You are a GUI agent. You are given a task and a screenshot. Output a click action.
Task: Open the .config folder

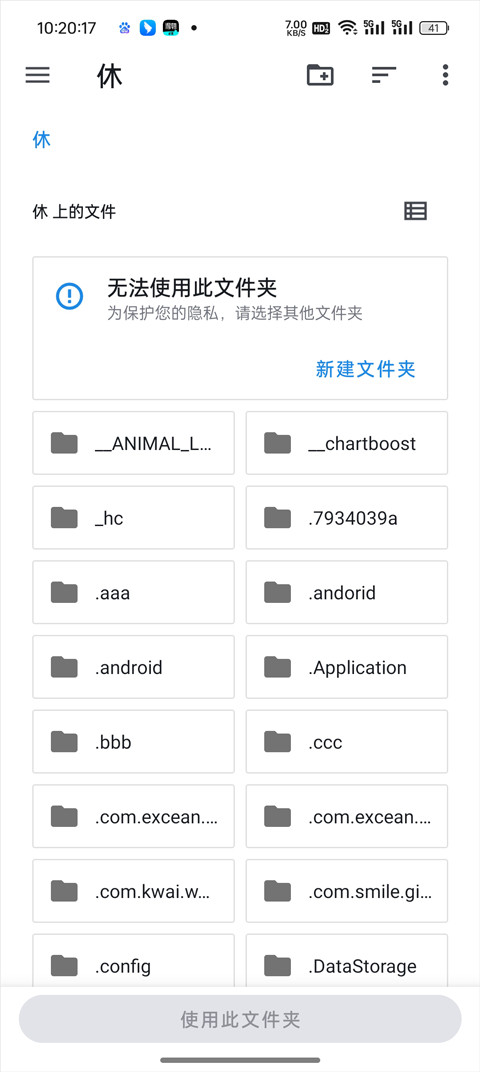pos(133,963)
